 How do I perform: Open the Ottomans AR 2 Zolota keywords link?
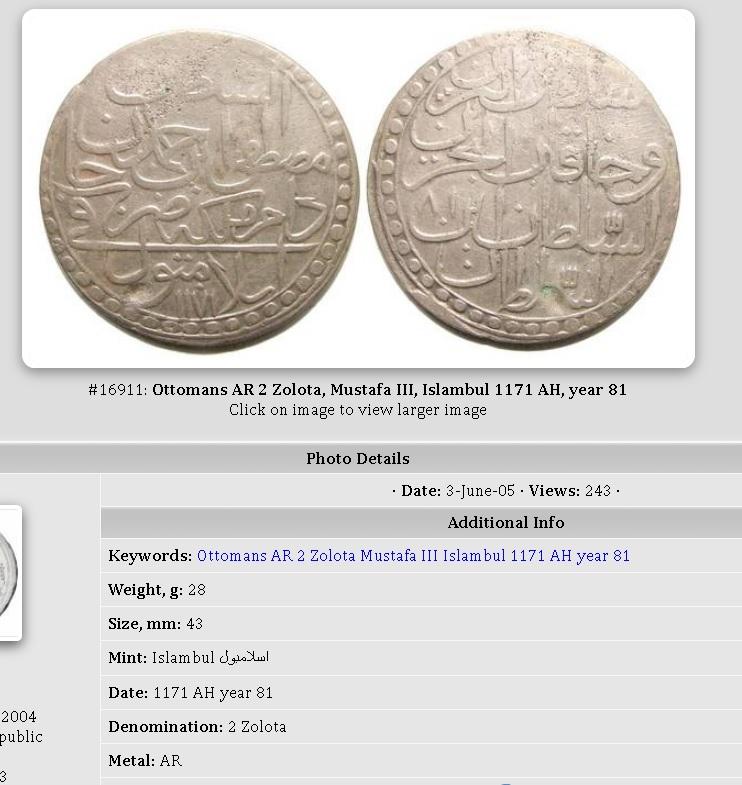[x=413, y=556]
